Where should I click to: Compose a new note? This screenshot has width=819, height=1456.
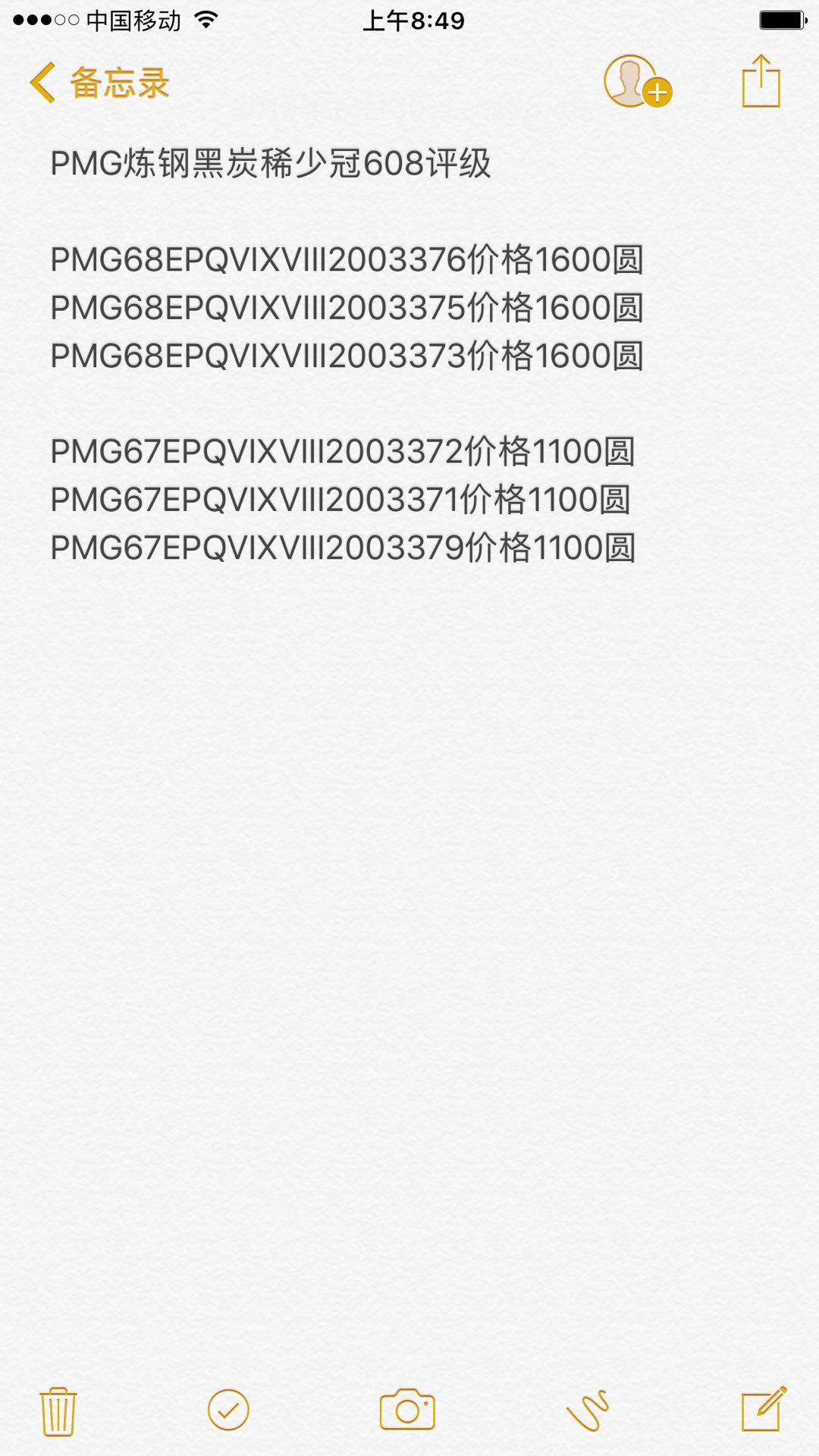click(x=764, y=1409)
